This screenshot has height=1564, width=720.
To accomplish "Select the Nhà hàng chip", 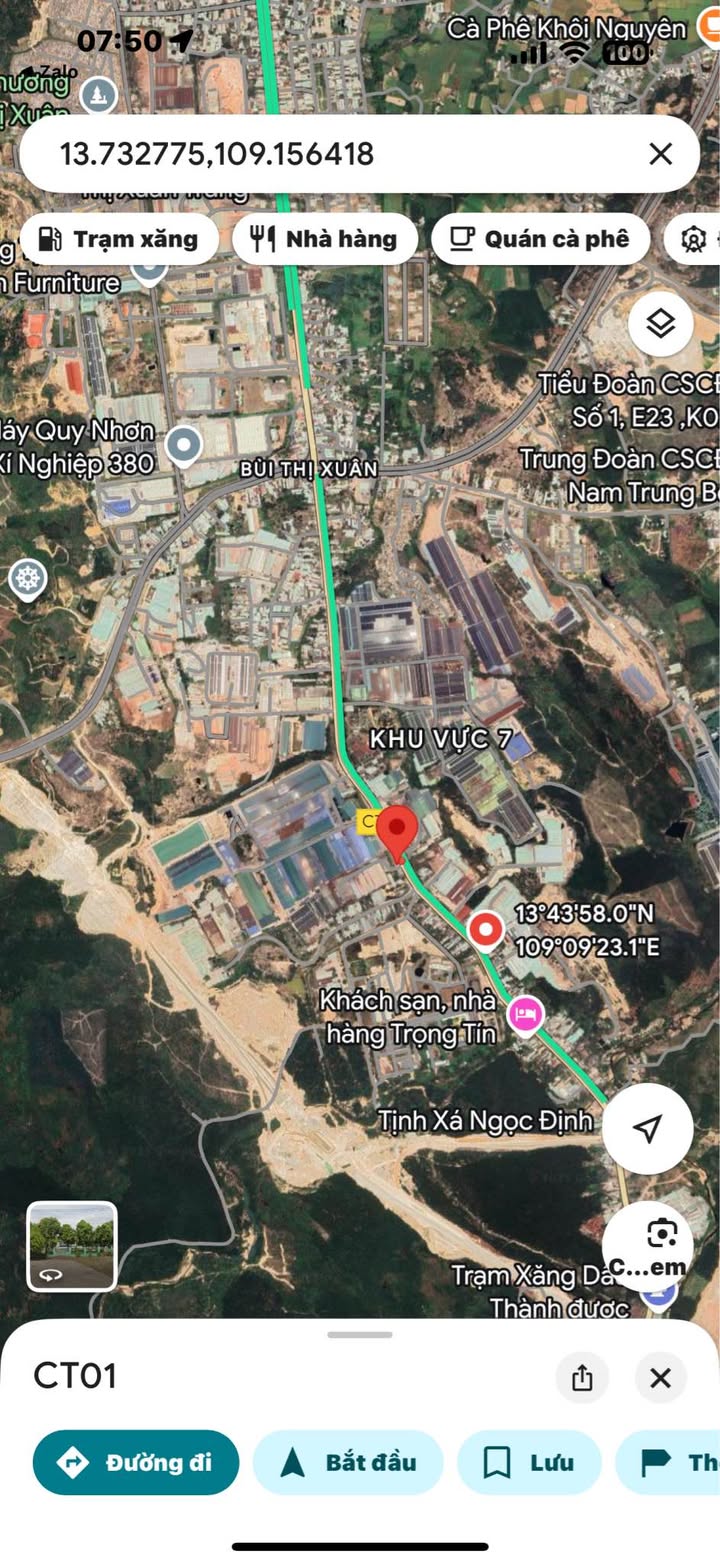I will click(325, 239).
